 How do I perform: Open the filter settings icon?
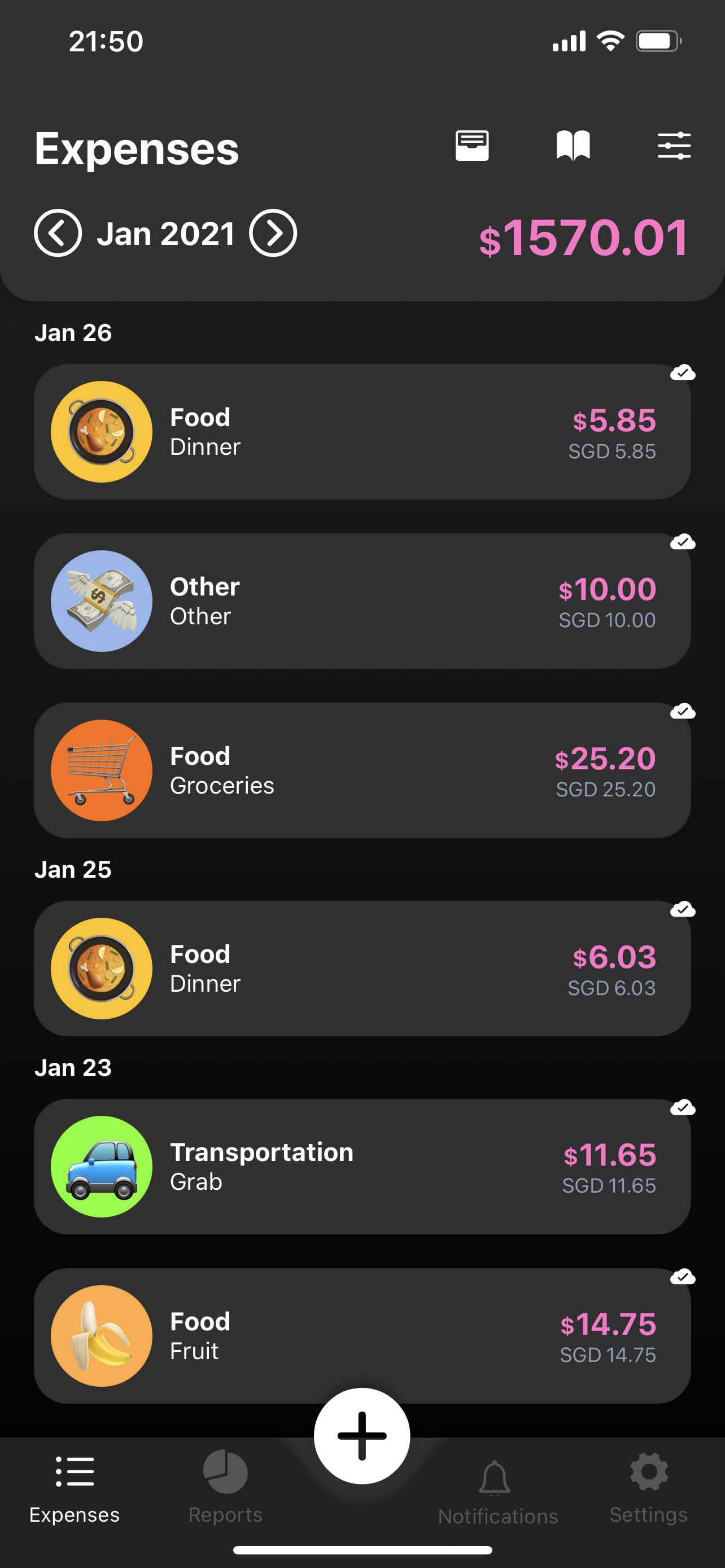(675, 145)
